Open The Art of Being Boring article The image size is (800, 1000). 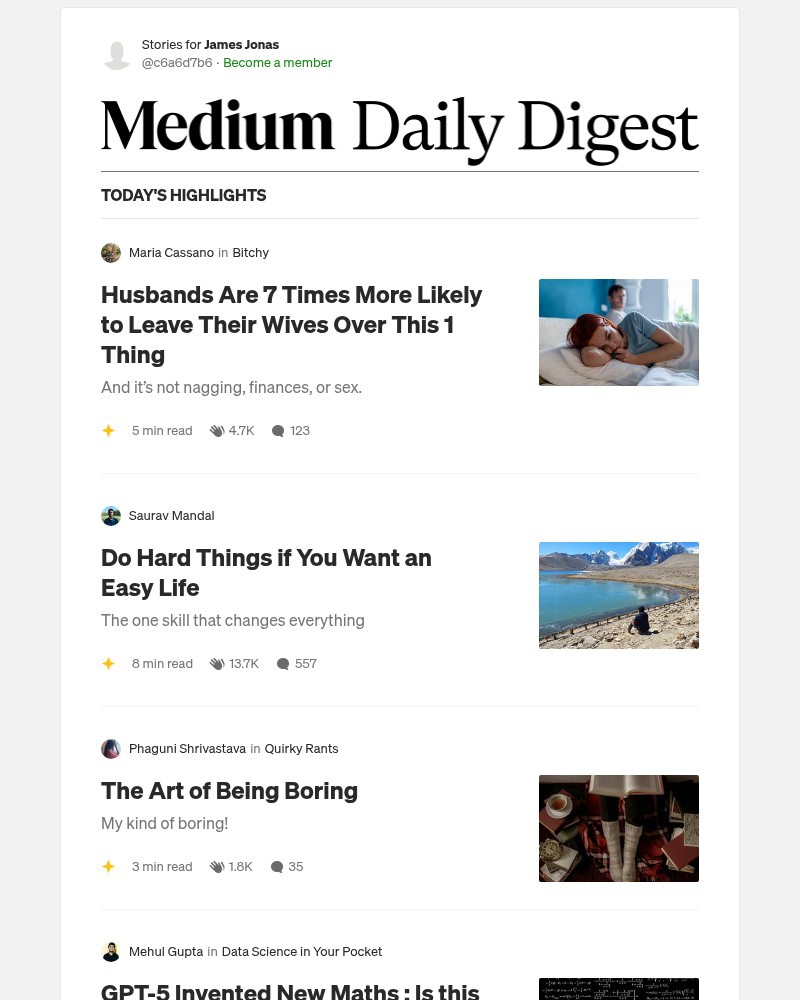229,790
